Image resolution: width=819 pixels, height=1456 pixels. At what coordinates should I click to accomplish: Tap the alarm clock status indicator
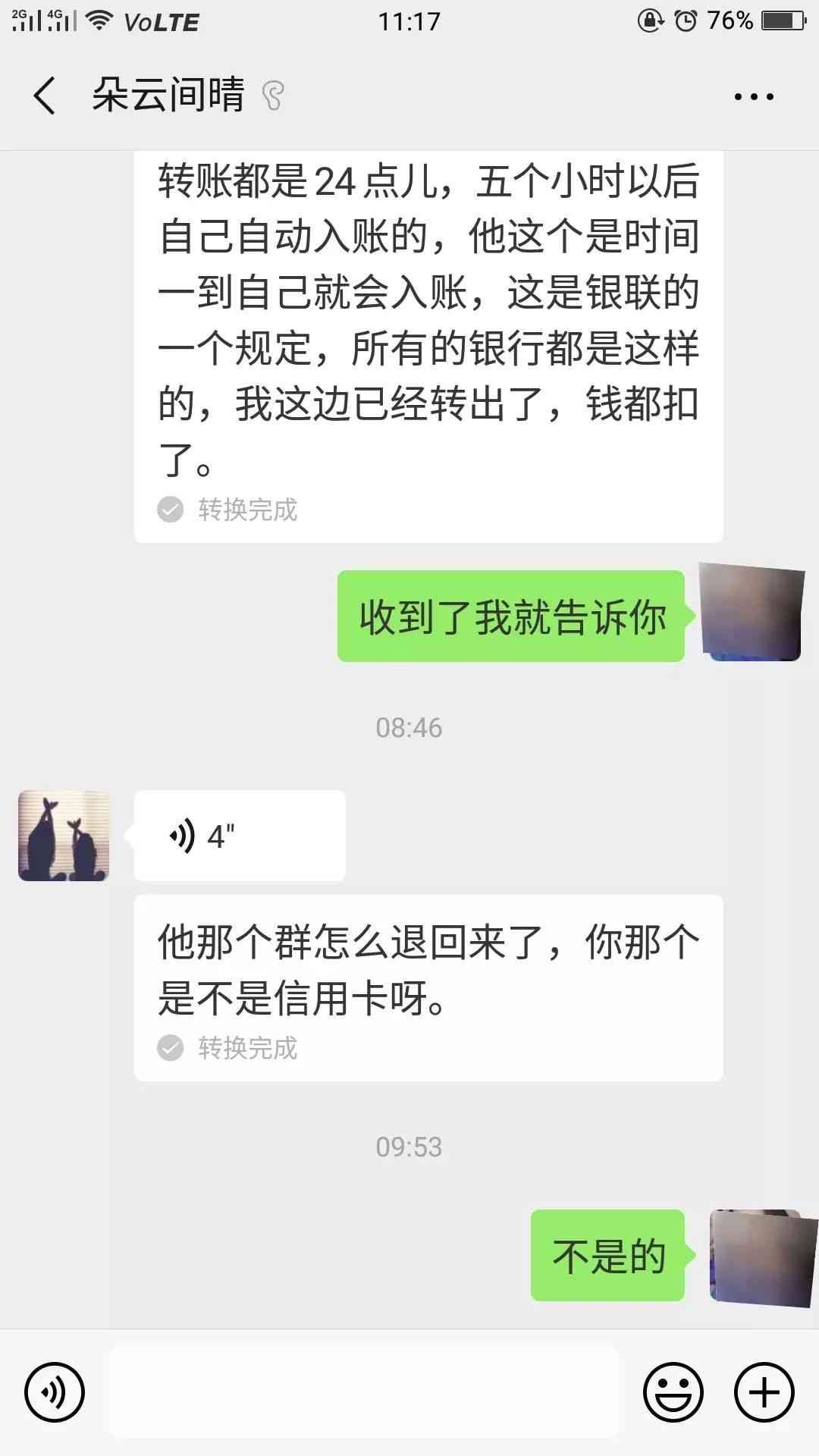(685, 19)
